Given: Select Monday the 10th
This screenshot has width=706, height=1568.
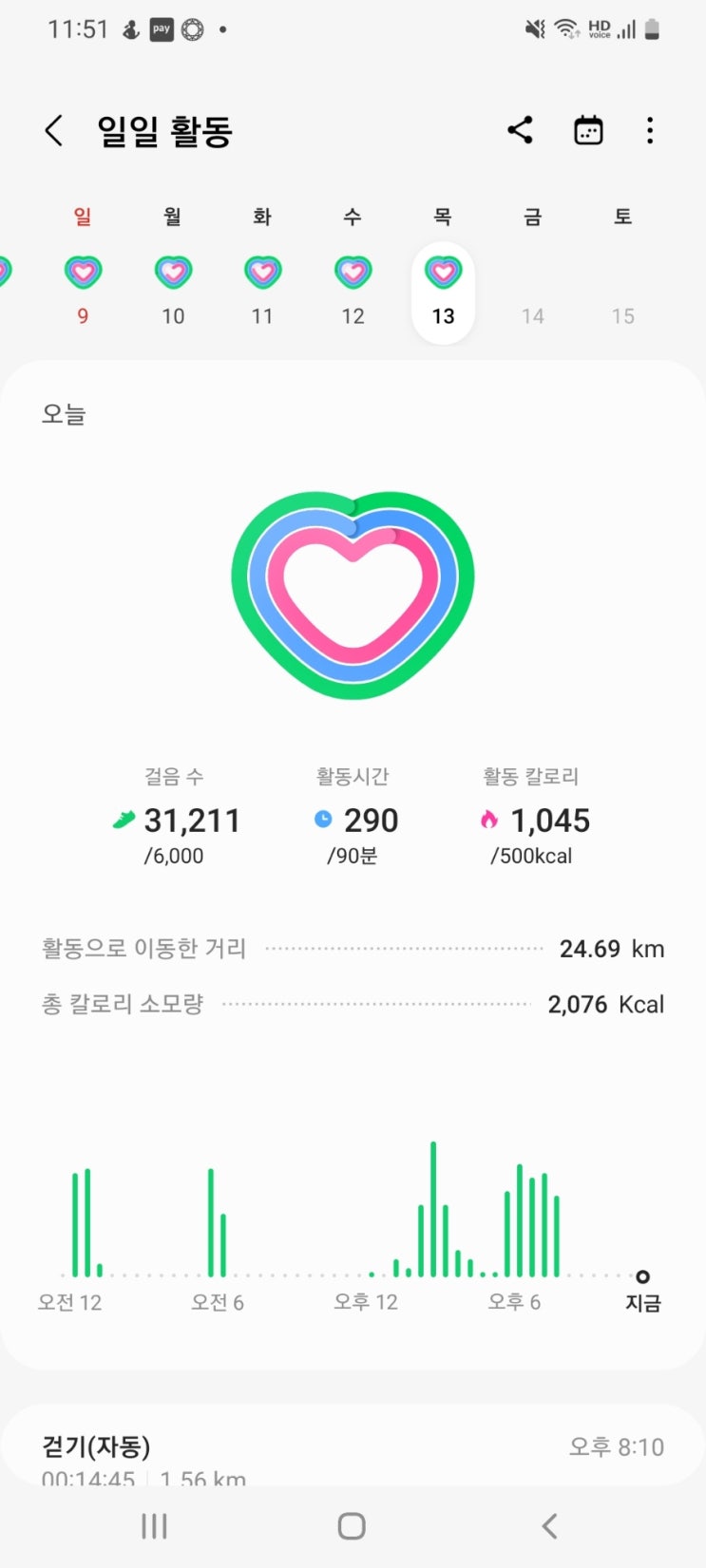Looking at the screenshot, I should coord(173,290).
